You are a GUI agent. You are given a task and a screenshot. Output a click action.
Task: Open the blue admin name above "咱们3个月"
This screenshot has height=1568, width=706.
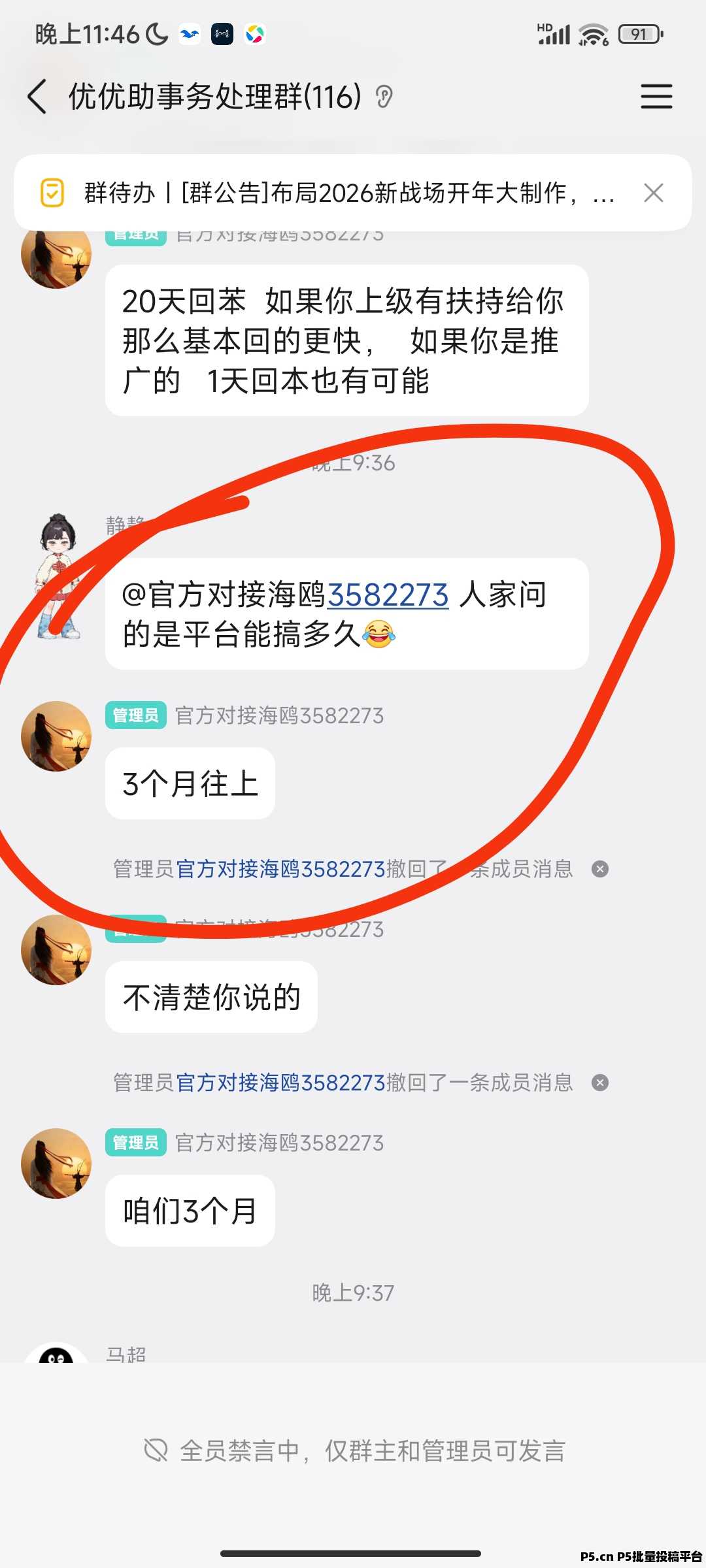coord(280,1083)
